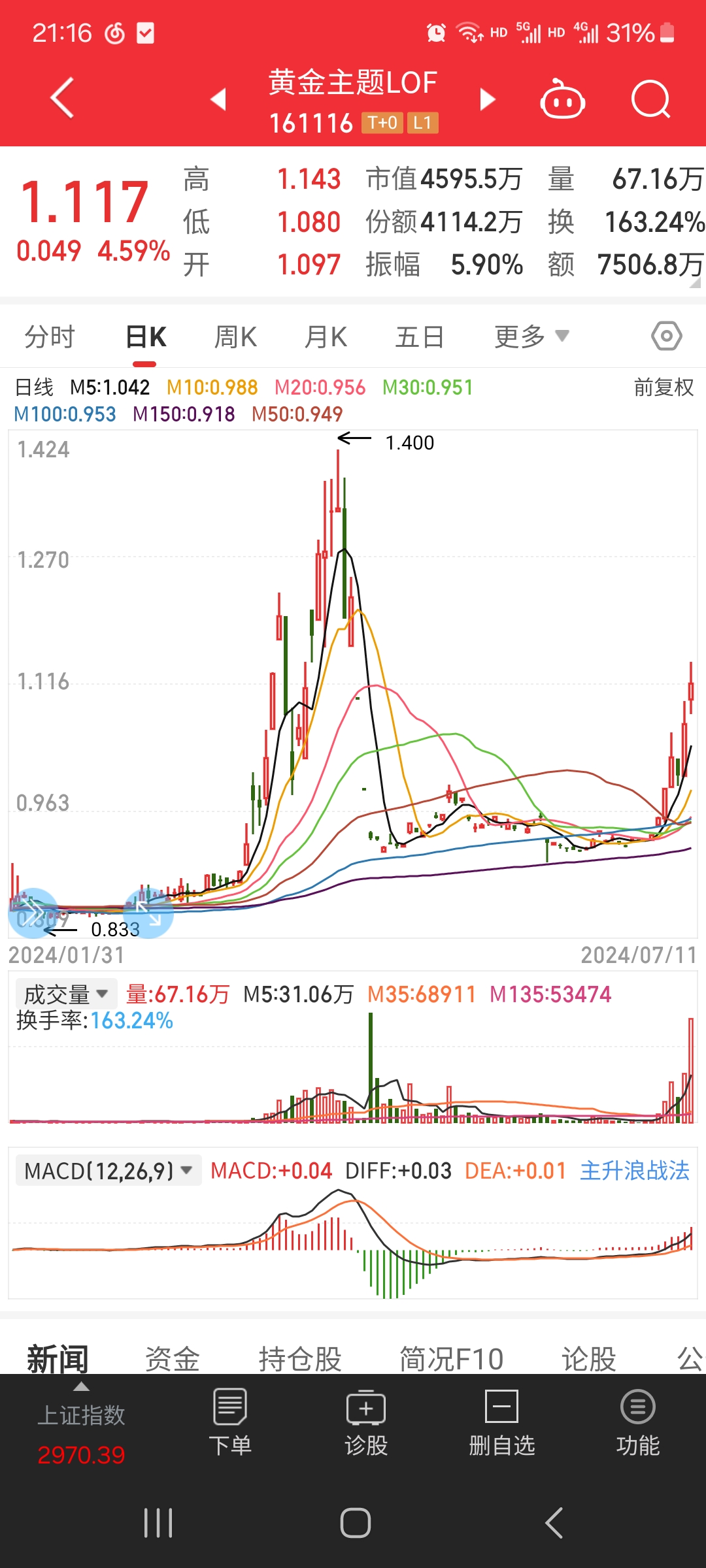This screenshot has width=706, height=1568.
Task: Select the 周K weekly chart tab
Action: coord(235,337)
